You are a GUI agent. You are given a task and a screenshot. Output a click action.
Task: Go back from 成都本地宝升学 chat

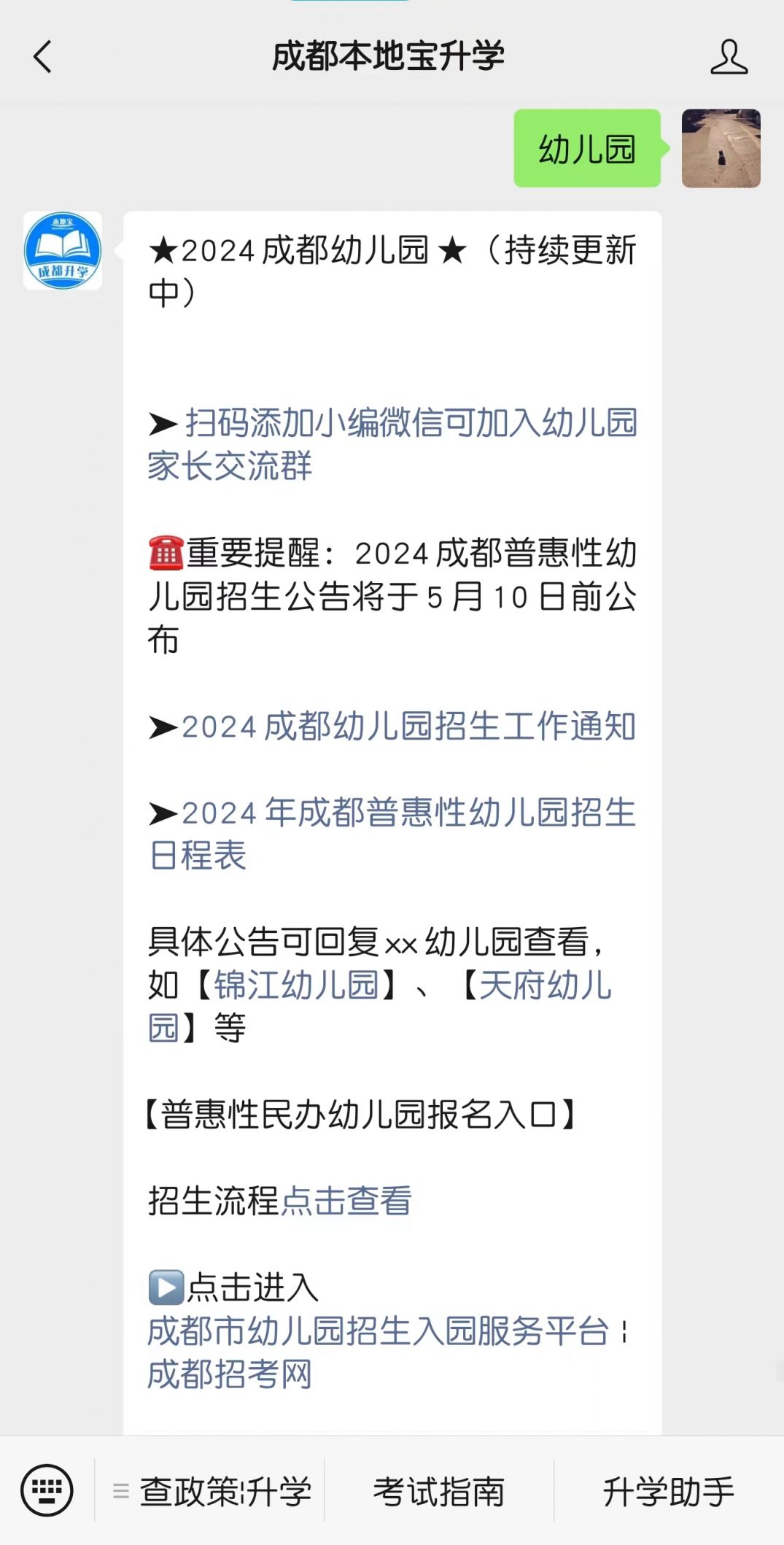click(x=43, y=57)
